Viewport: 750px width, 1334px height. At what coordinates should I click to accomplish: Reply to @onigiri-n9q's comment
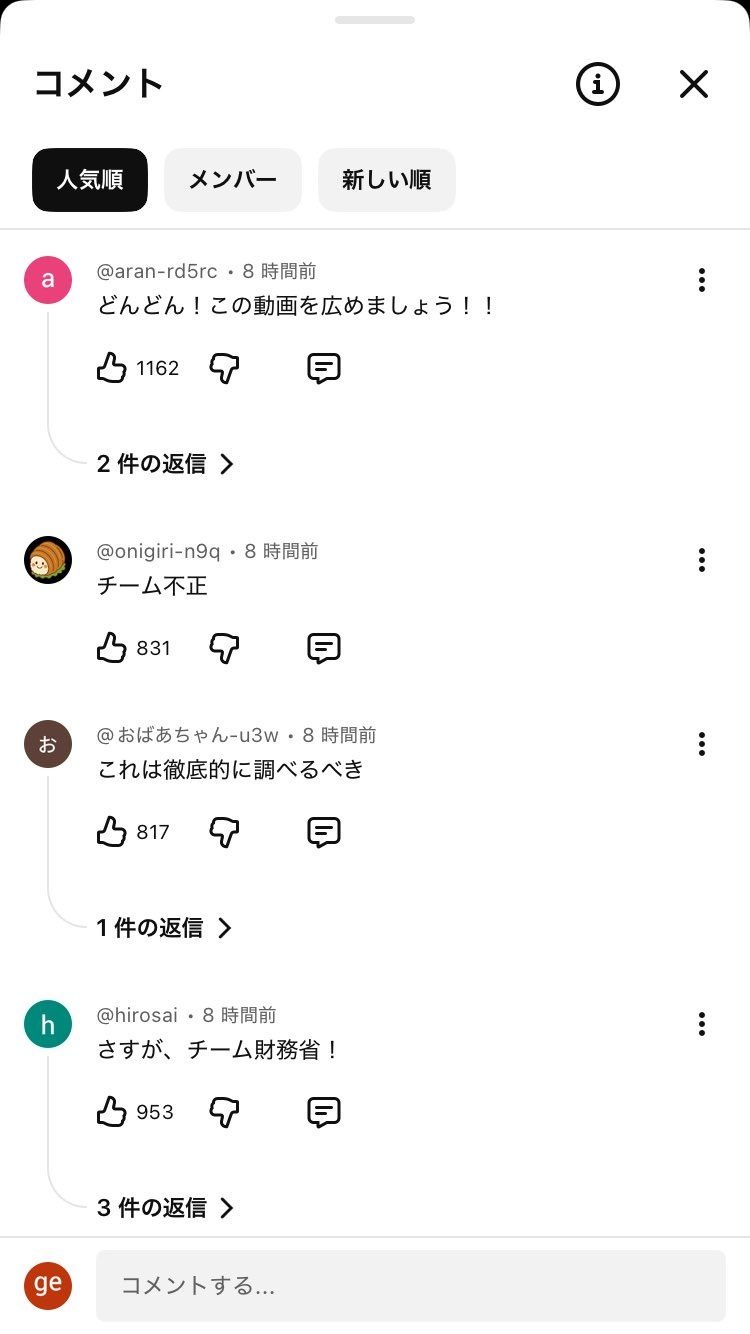click(x=323, y=648)
